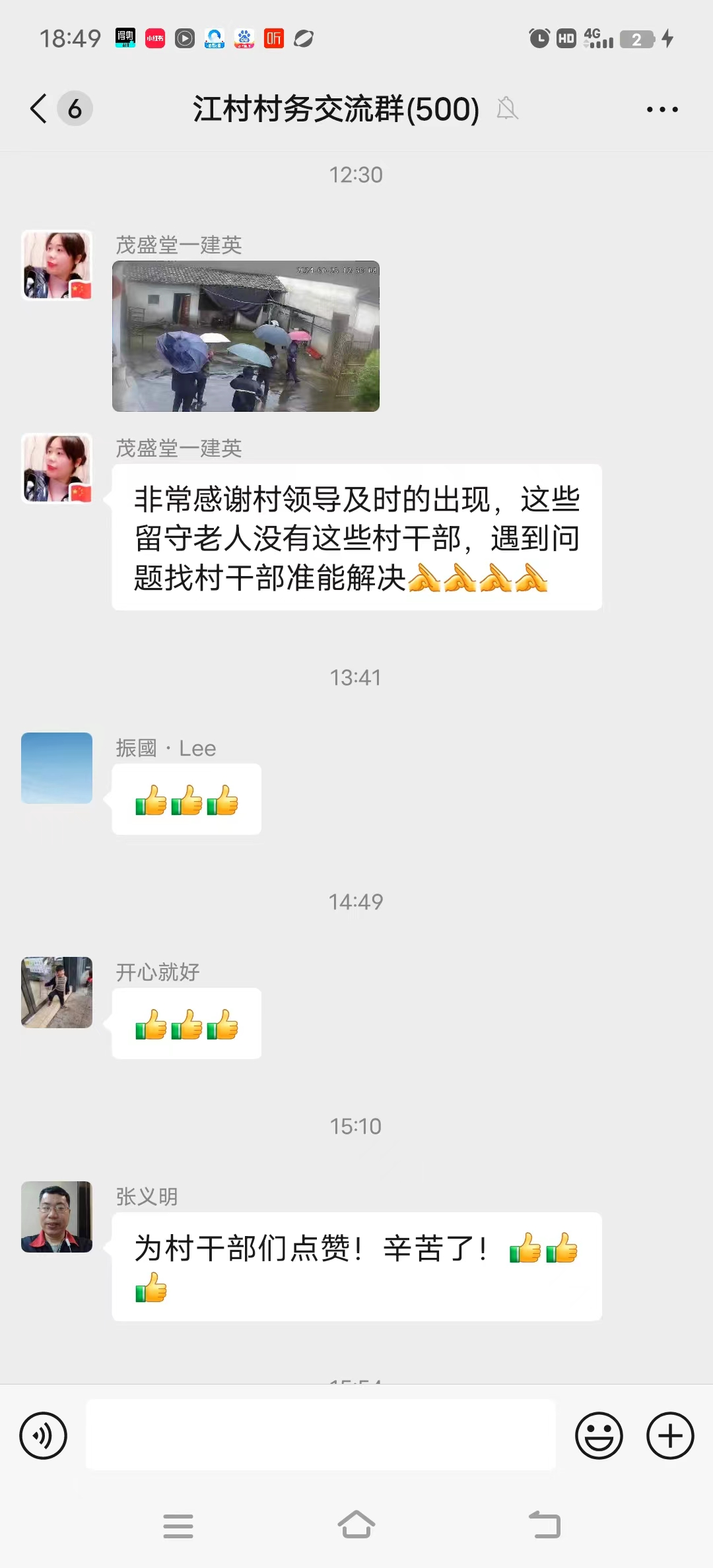Tap the message text field

point(321,1435)
